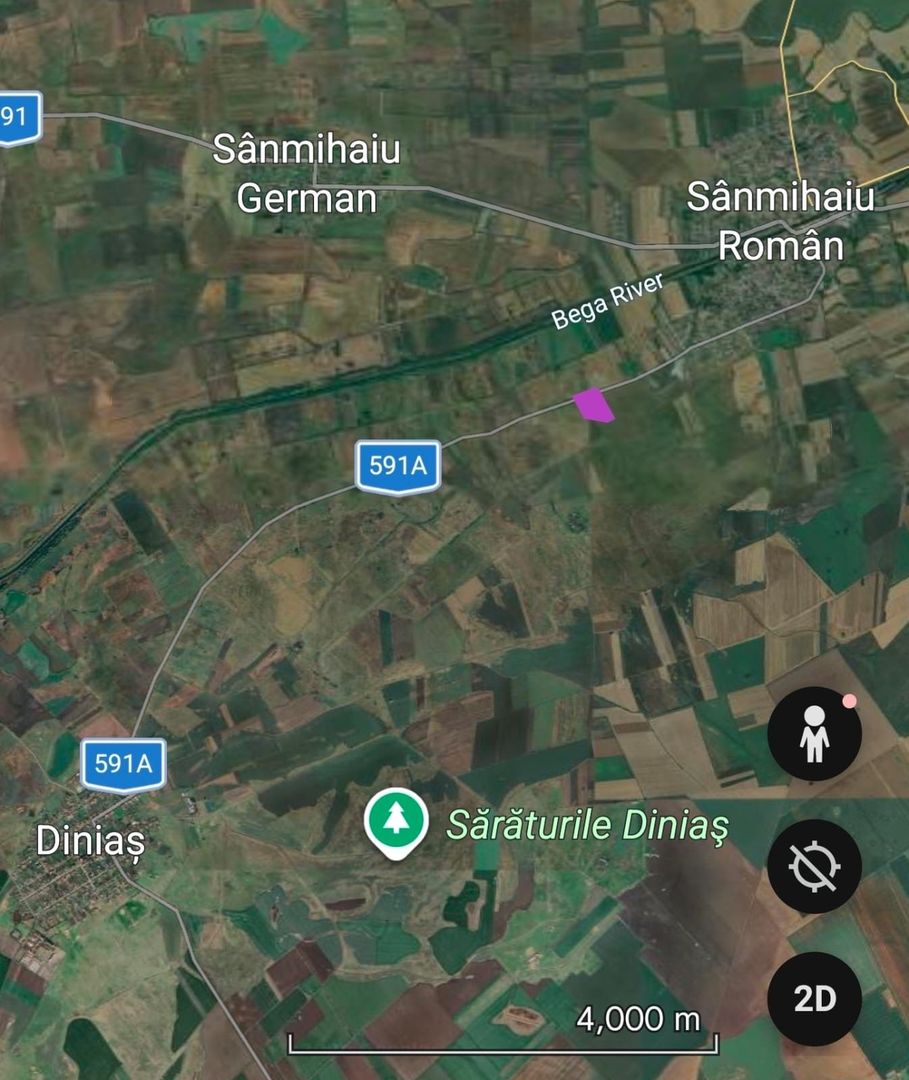
Task: Tap the 591A road shield near Diniaș
Action: coord(122,762)
